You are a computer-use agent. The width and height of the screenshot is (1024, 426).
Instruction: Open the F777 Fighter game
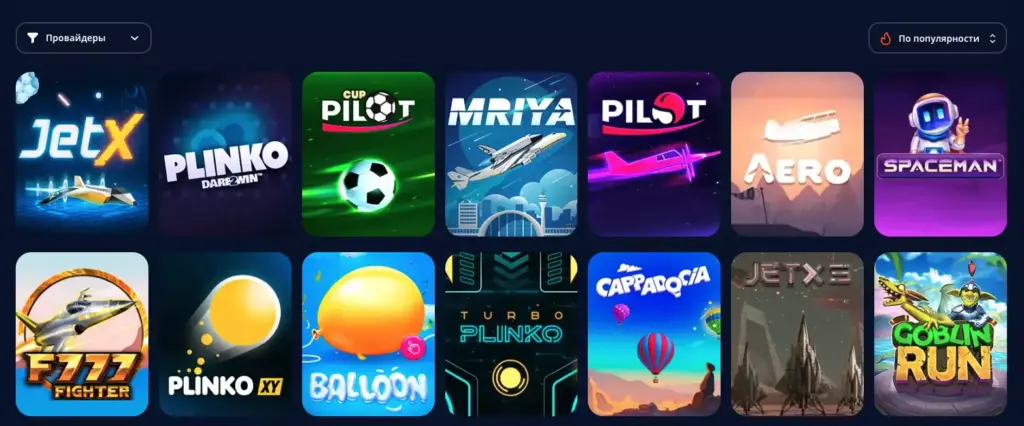(82, 334)
